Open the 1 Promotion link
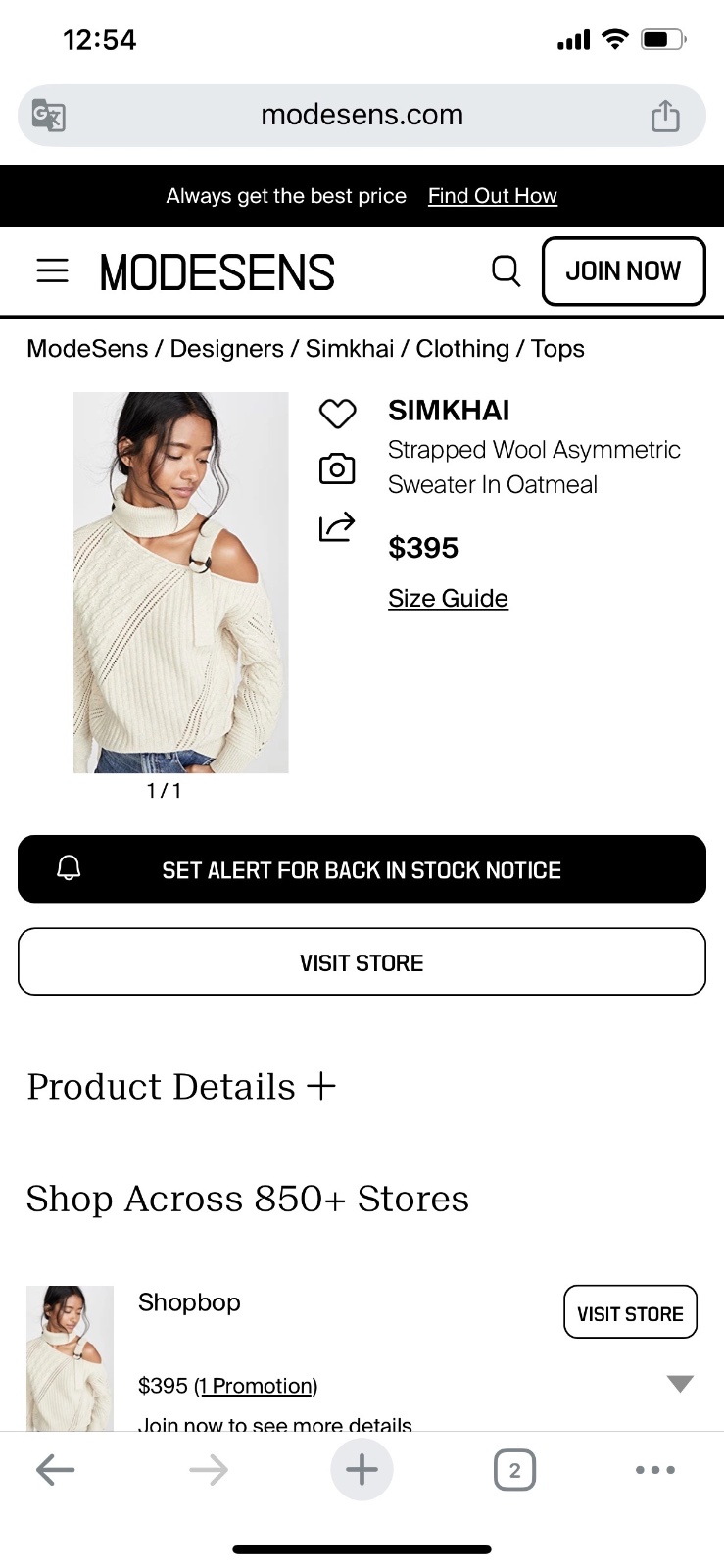The width and height of the screenshot is (724, 1568). pos(256,1386)
